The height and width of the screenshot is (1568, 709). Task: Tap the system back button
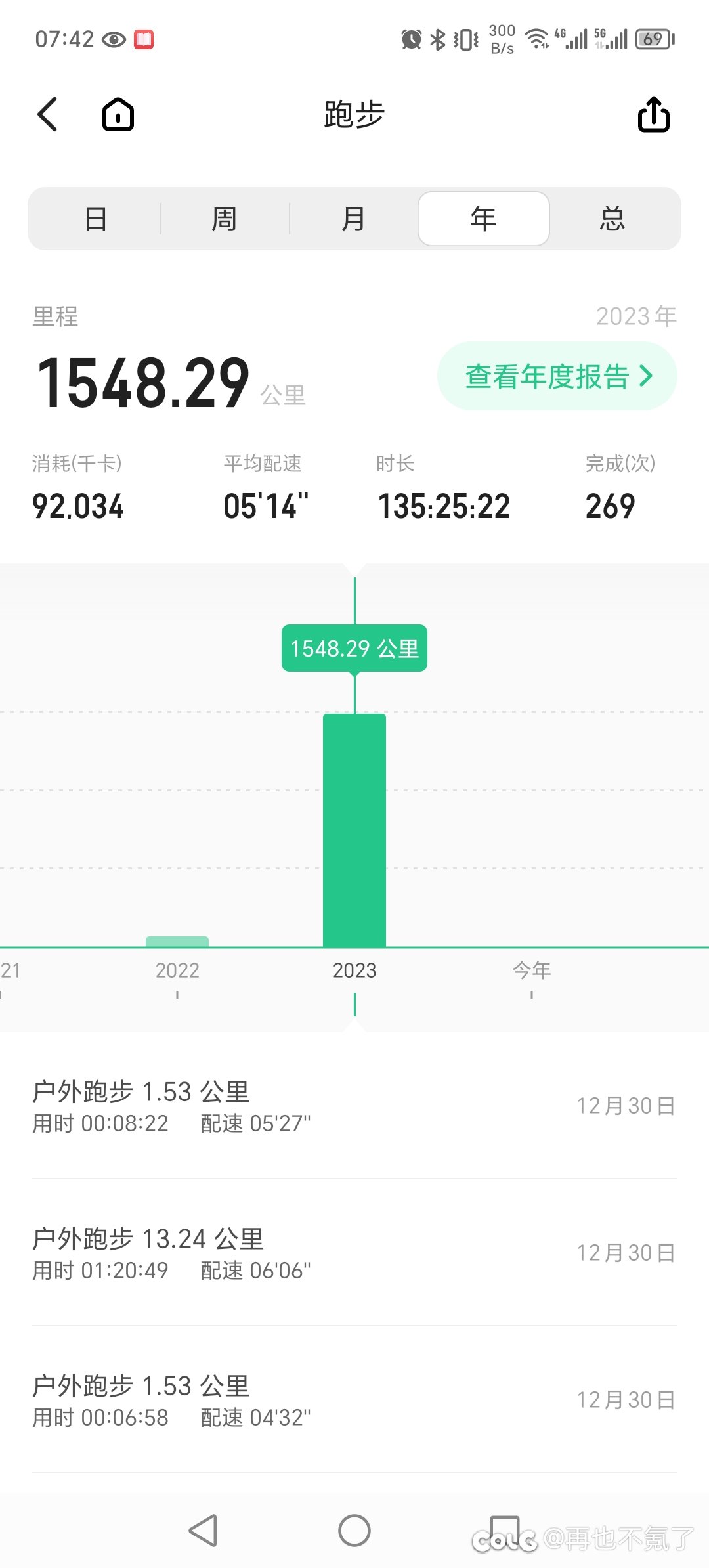pos(203,1531)
